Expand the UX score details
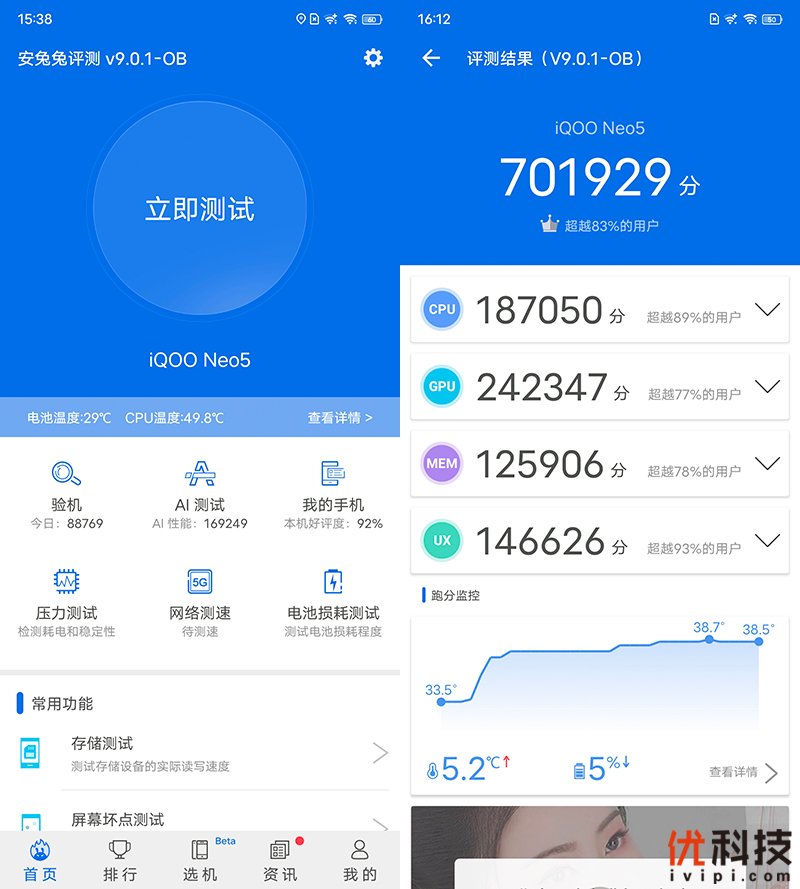The height and width of the screenshot is (889, 800). click(767, 541)
